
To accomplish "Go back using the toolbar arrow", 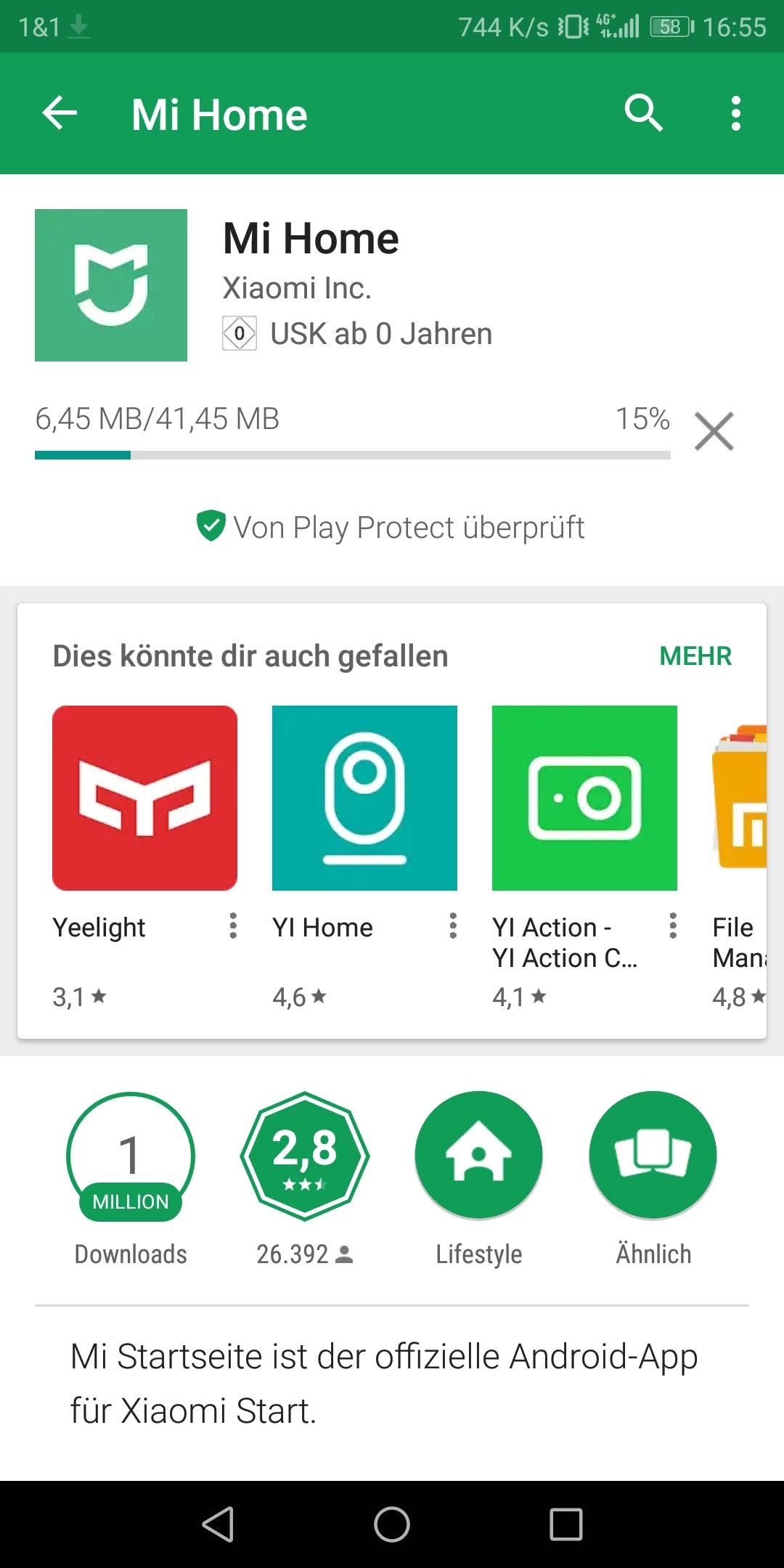I will click(x=60, y=114).
